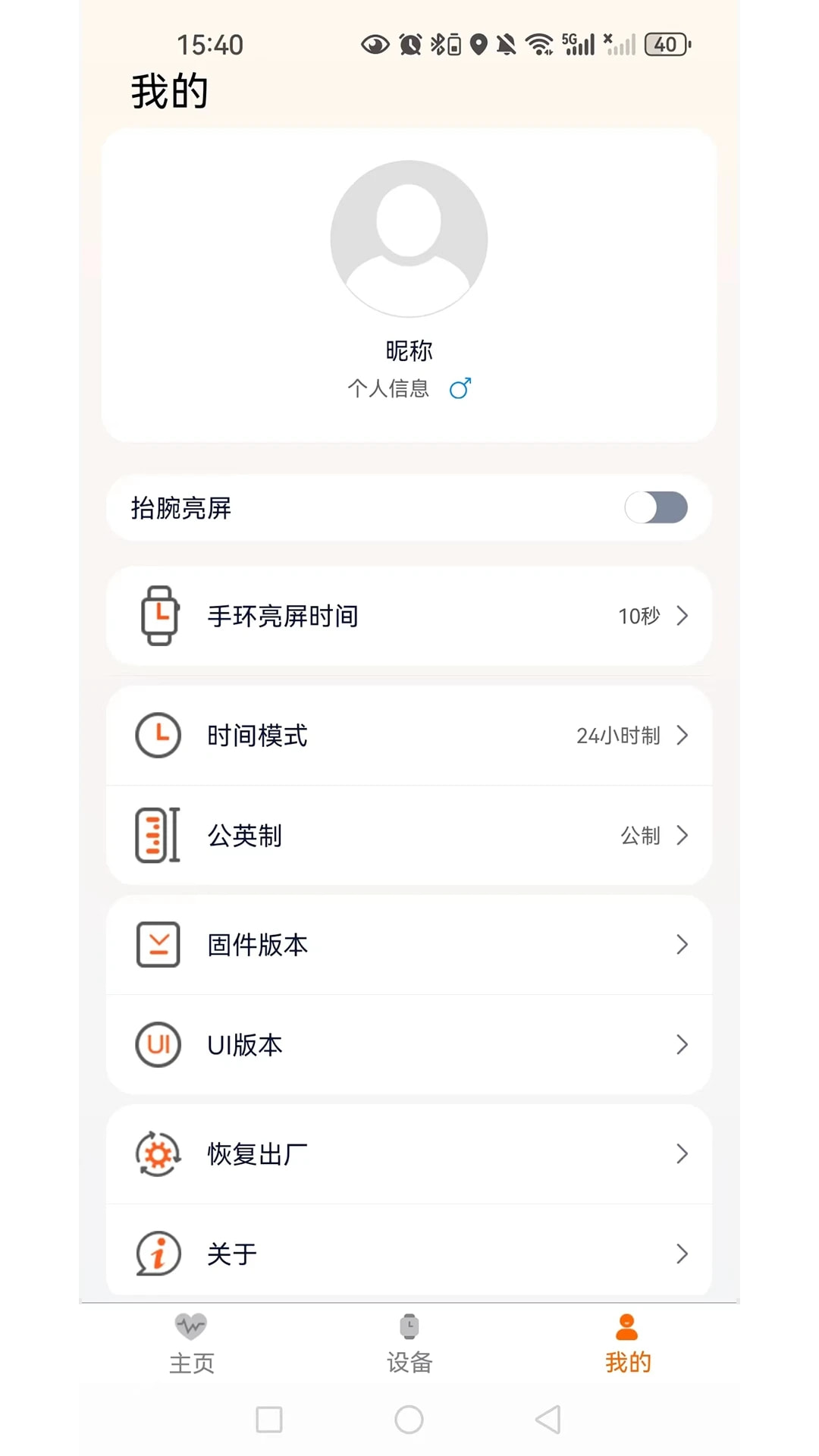Select the 我的 tab
This screenshot has width=819, height=1456.
[x=628, y=1344]
